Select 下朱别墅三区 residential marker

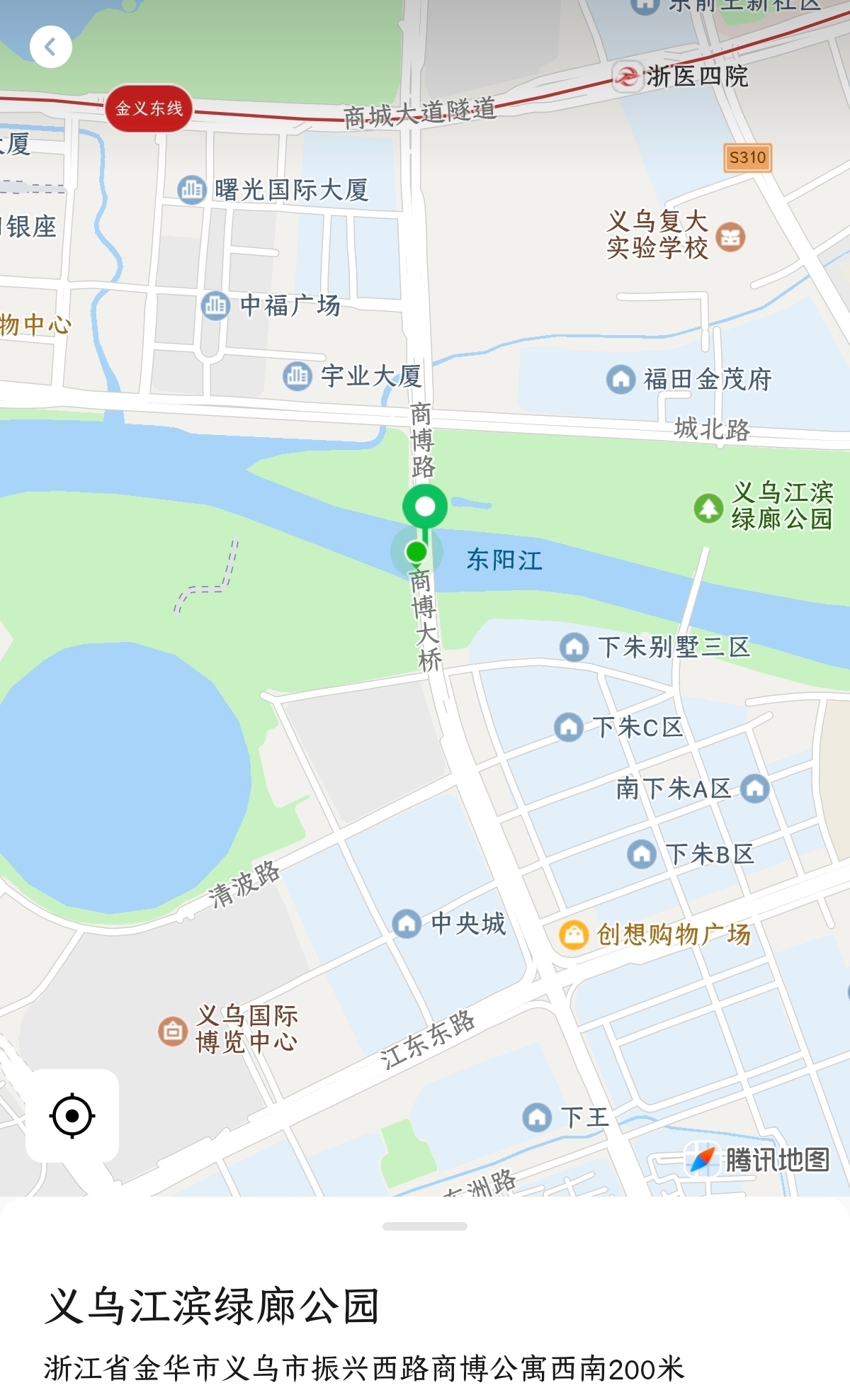[x=574, y=647]
